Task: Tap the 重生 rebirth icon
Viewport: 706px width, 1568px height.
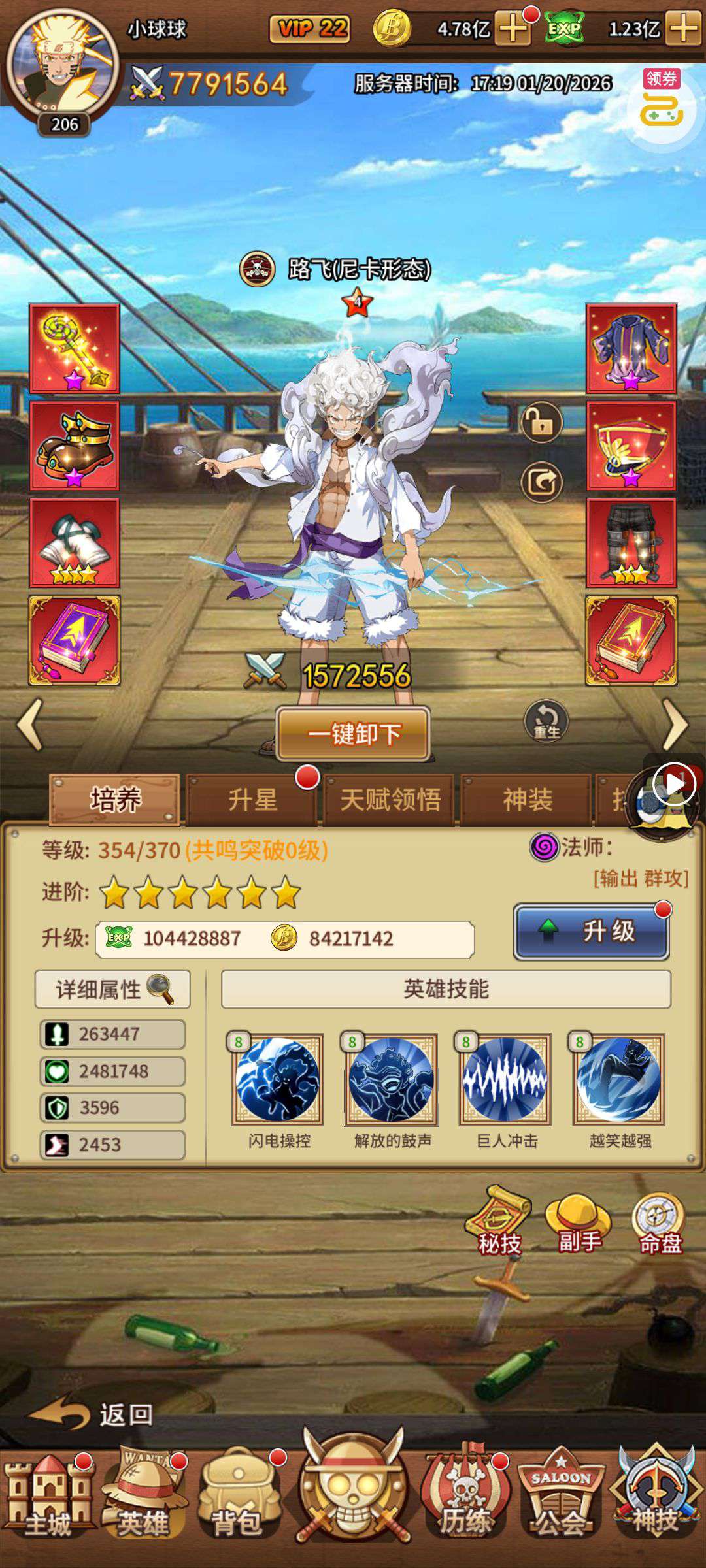Action: [546, 721]
